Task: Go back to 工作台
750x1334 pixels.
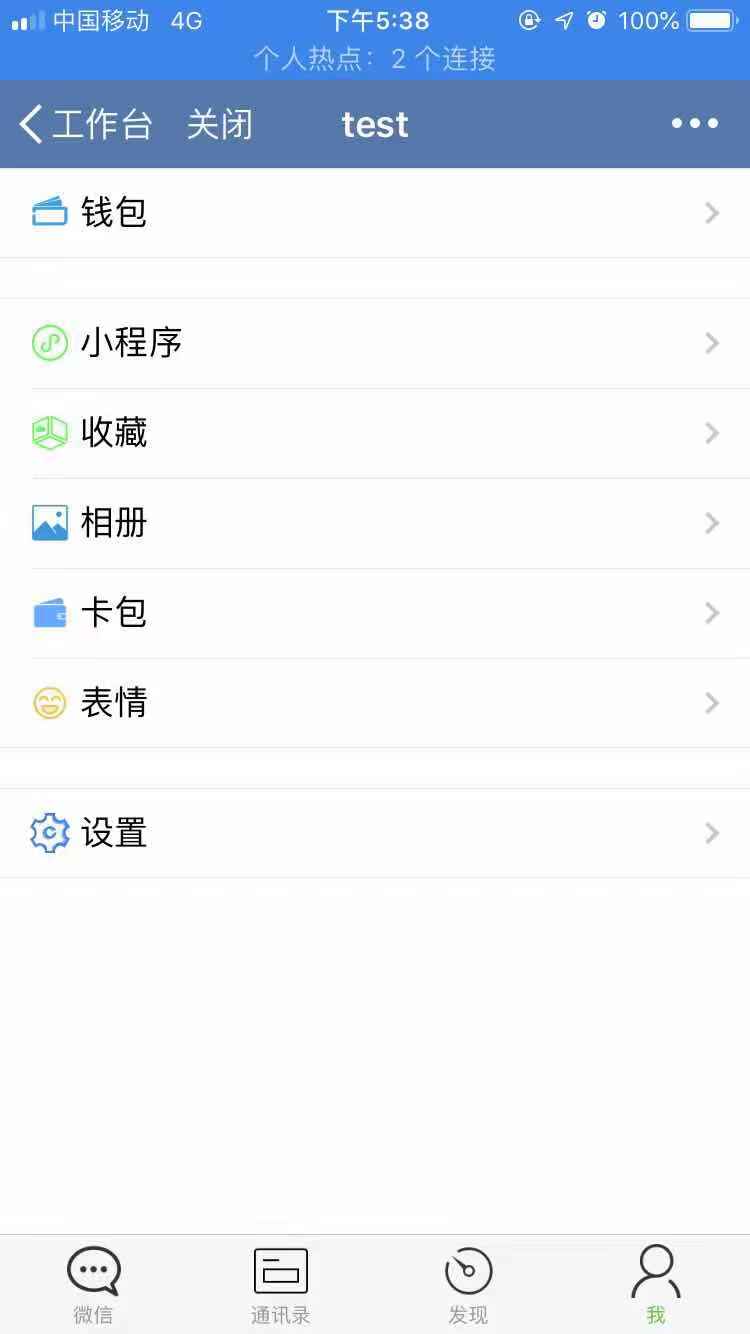Action: tap(85, 123)
